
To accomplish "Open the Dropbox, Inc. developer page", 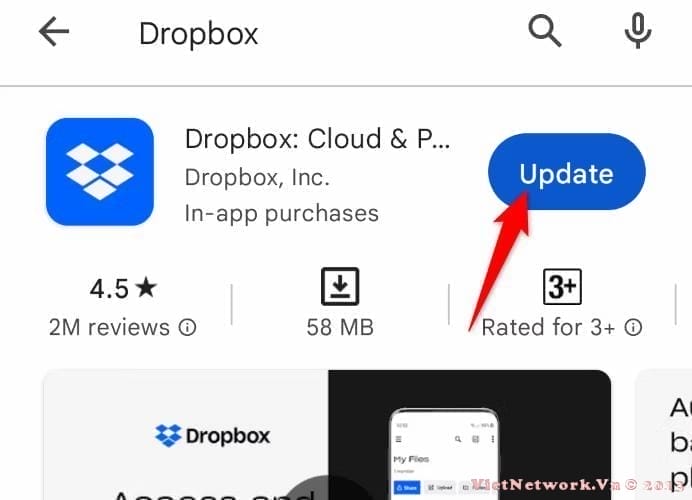I will click(257, 177).
